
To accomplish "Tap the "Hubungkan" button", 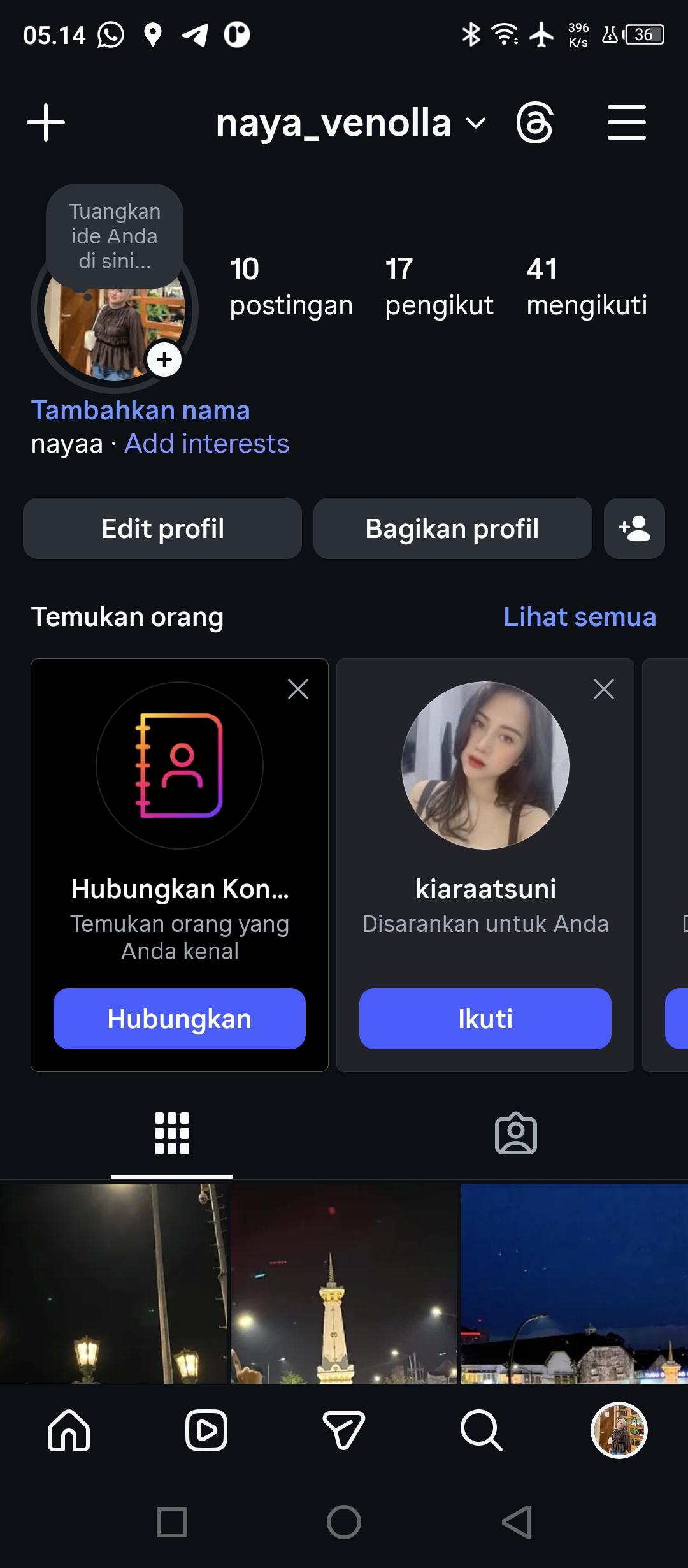I will pyautogui.click(x=180, y=1019).
